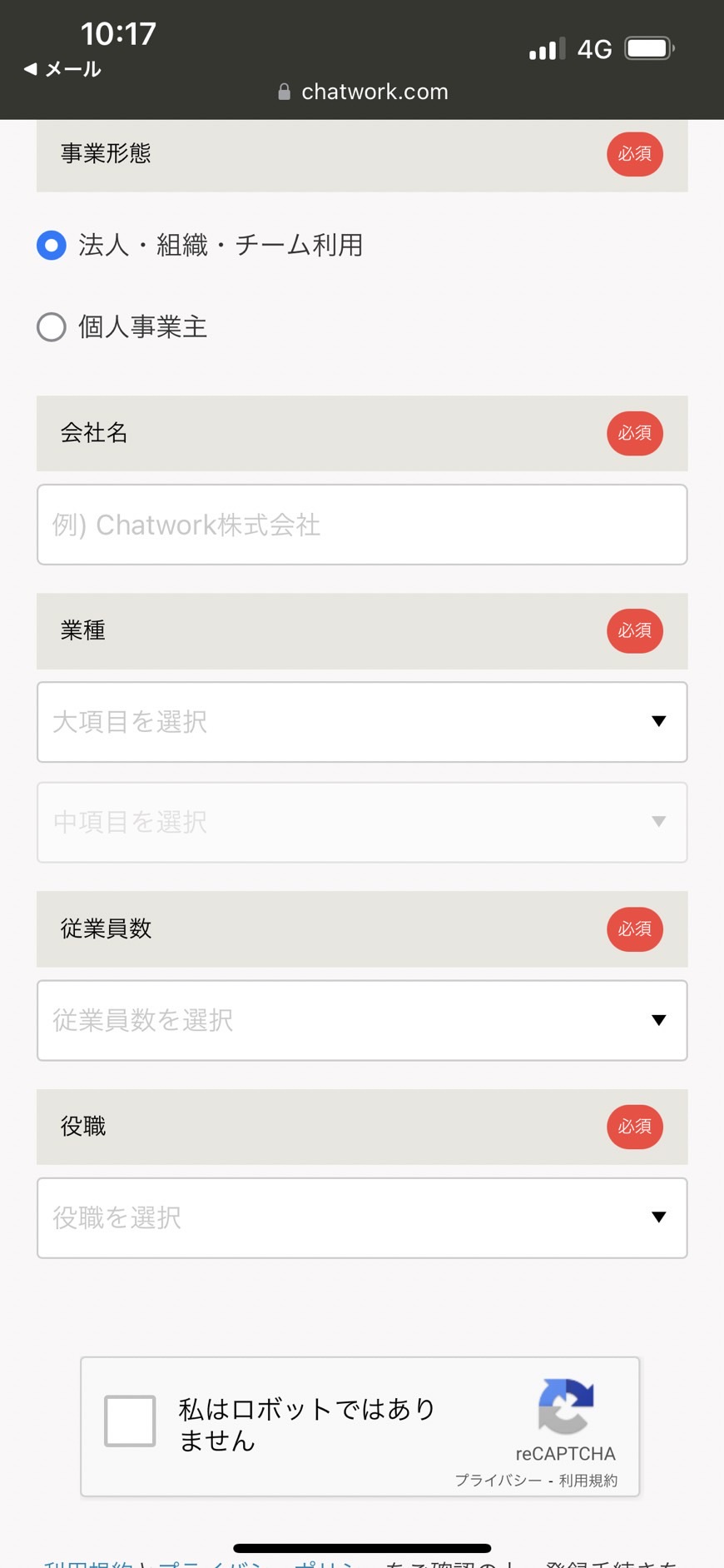This screenshot has height=1568, width=724.
Task: Return to メール app via back arrow
Action: 62,69
